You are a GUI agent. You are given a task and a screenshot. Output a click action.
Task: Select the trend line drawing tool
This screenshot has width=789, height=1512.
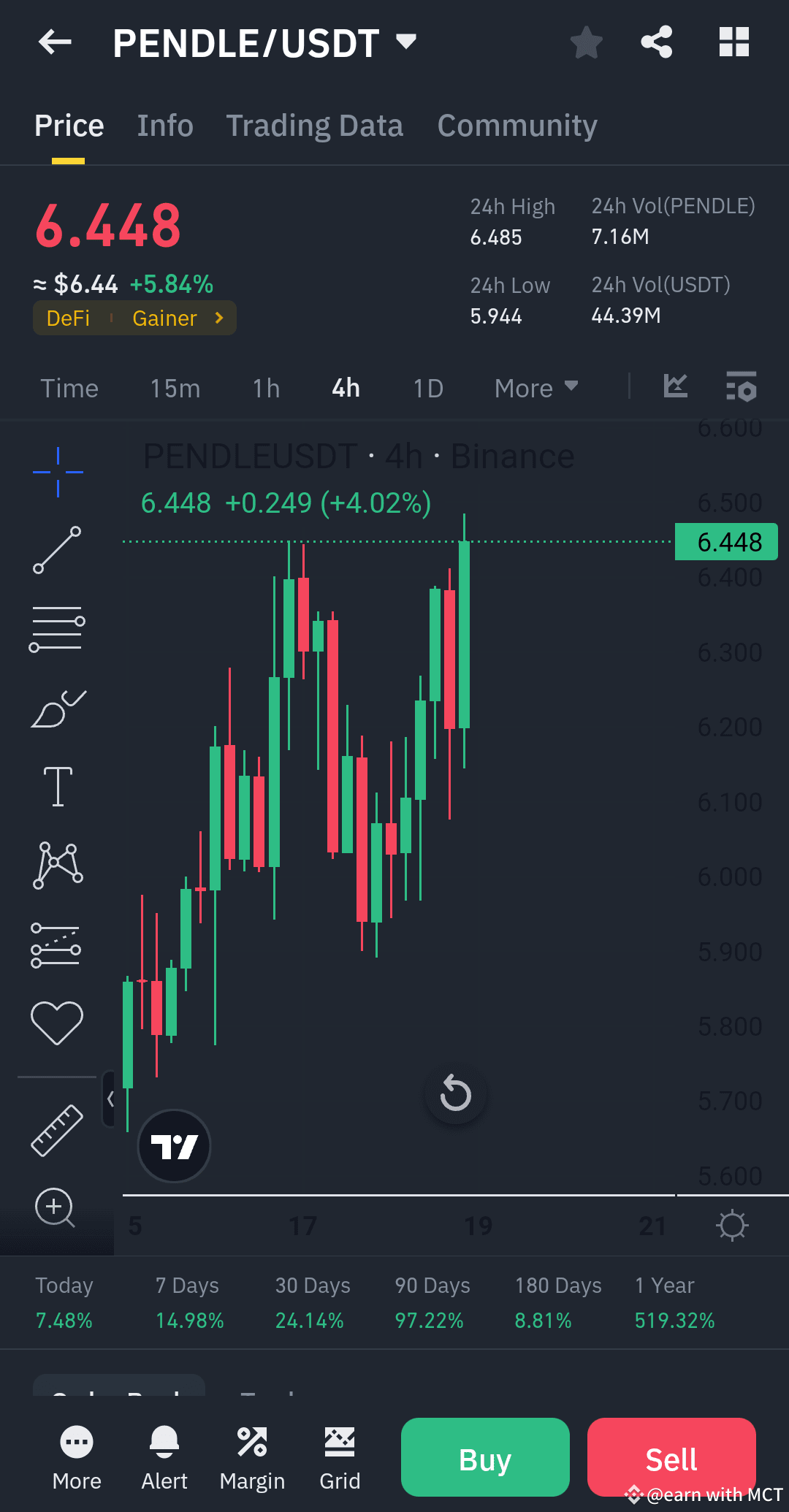57,548
